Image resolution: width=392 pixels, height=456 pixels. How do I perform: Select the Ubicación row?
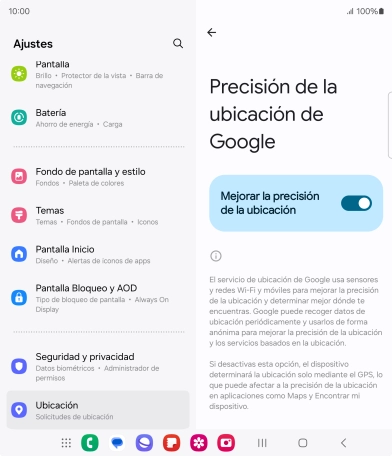(98, 410)
